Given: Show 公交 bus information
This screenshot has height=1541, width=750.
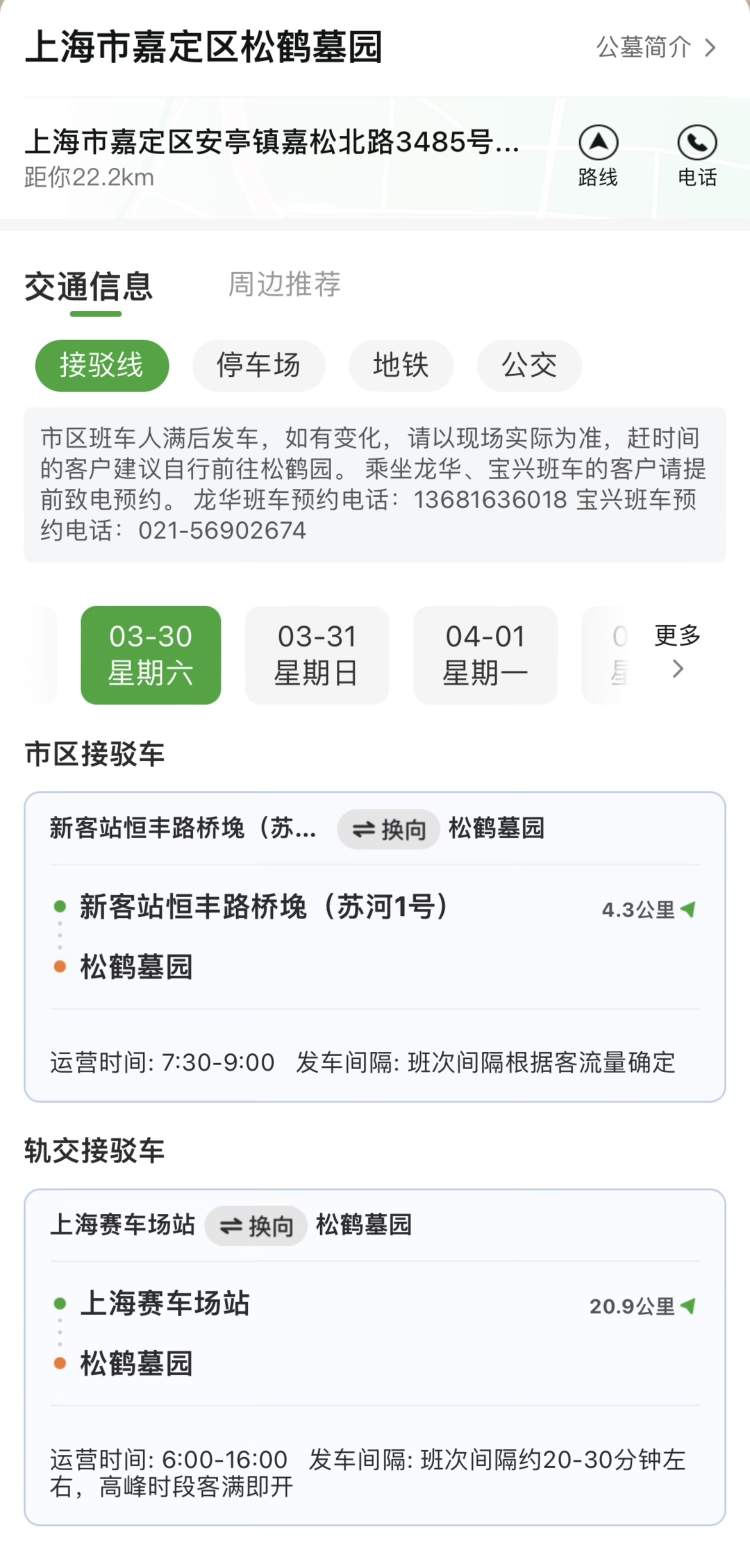Looking at the screenshot, I should coord(529,365).
